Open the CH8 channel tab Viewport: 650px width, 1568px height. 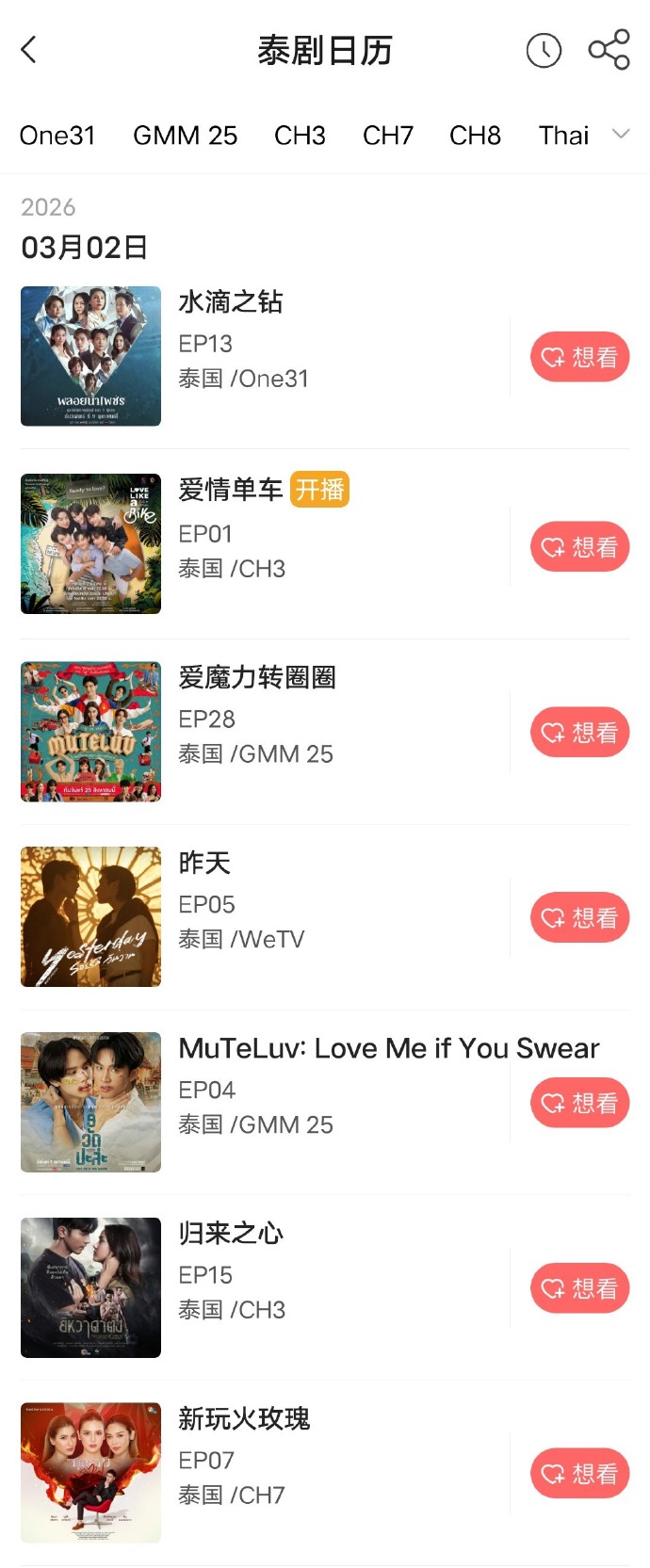point(475,136)
